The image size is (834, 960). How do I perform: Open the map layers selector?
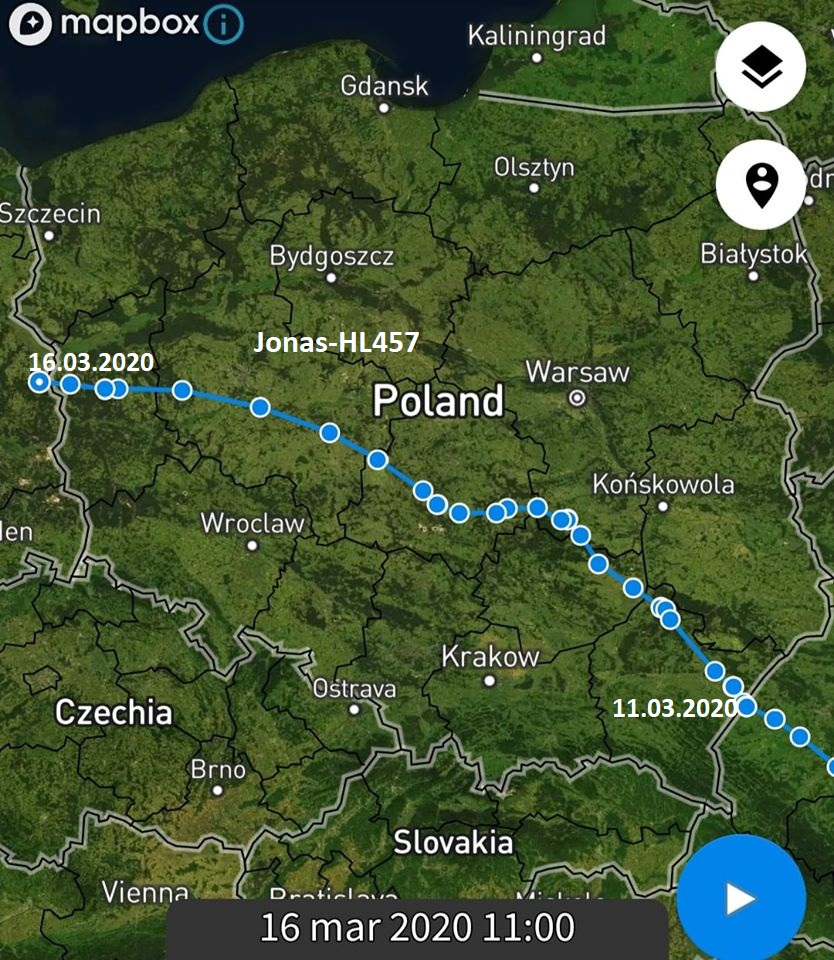click(x=761, y=67)
